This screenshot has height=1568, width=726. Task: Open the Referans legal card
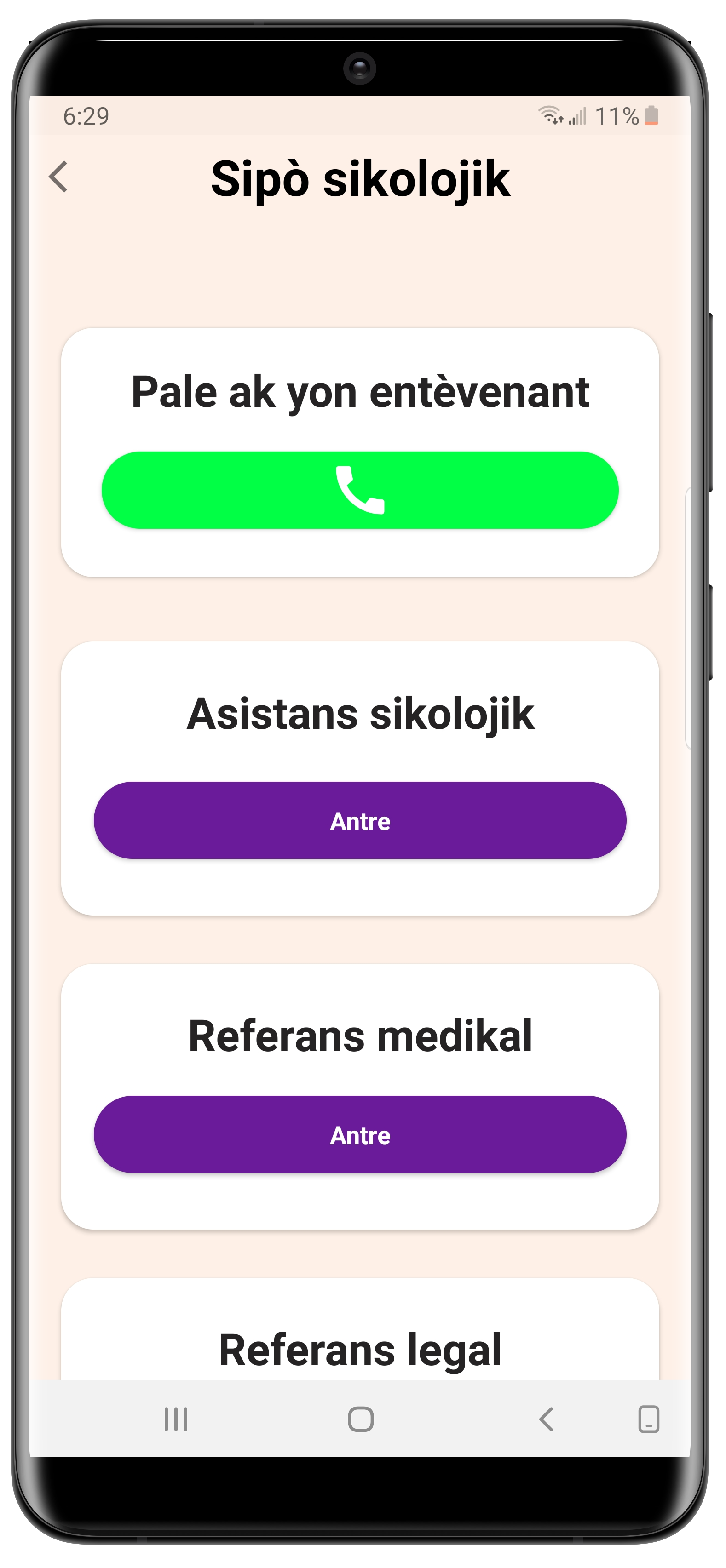pyautogui.click(x=360, y=1349)
